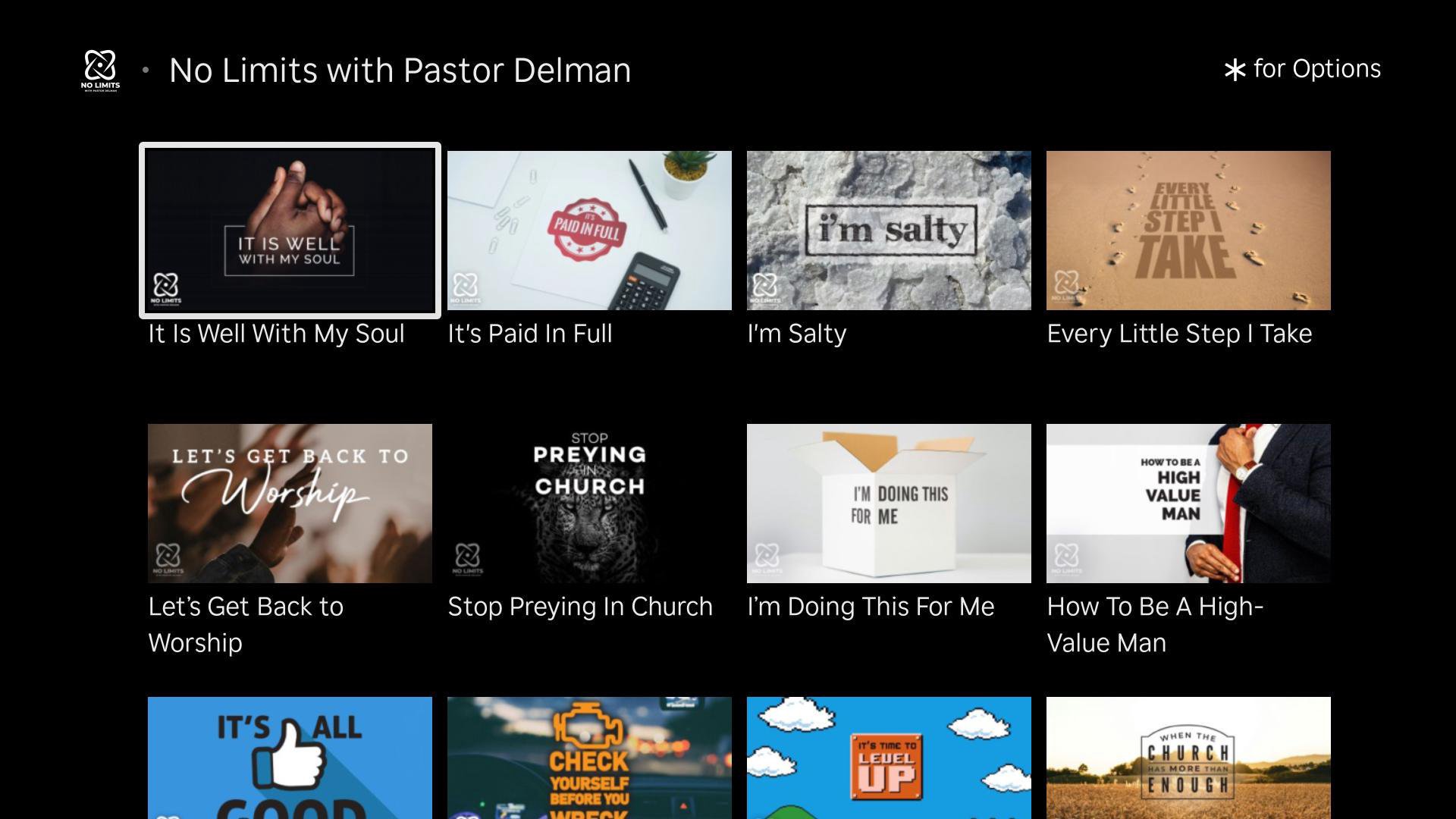Select Let's Get Back to Worship
Screen dimensions: 1456x819
290,504
